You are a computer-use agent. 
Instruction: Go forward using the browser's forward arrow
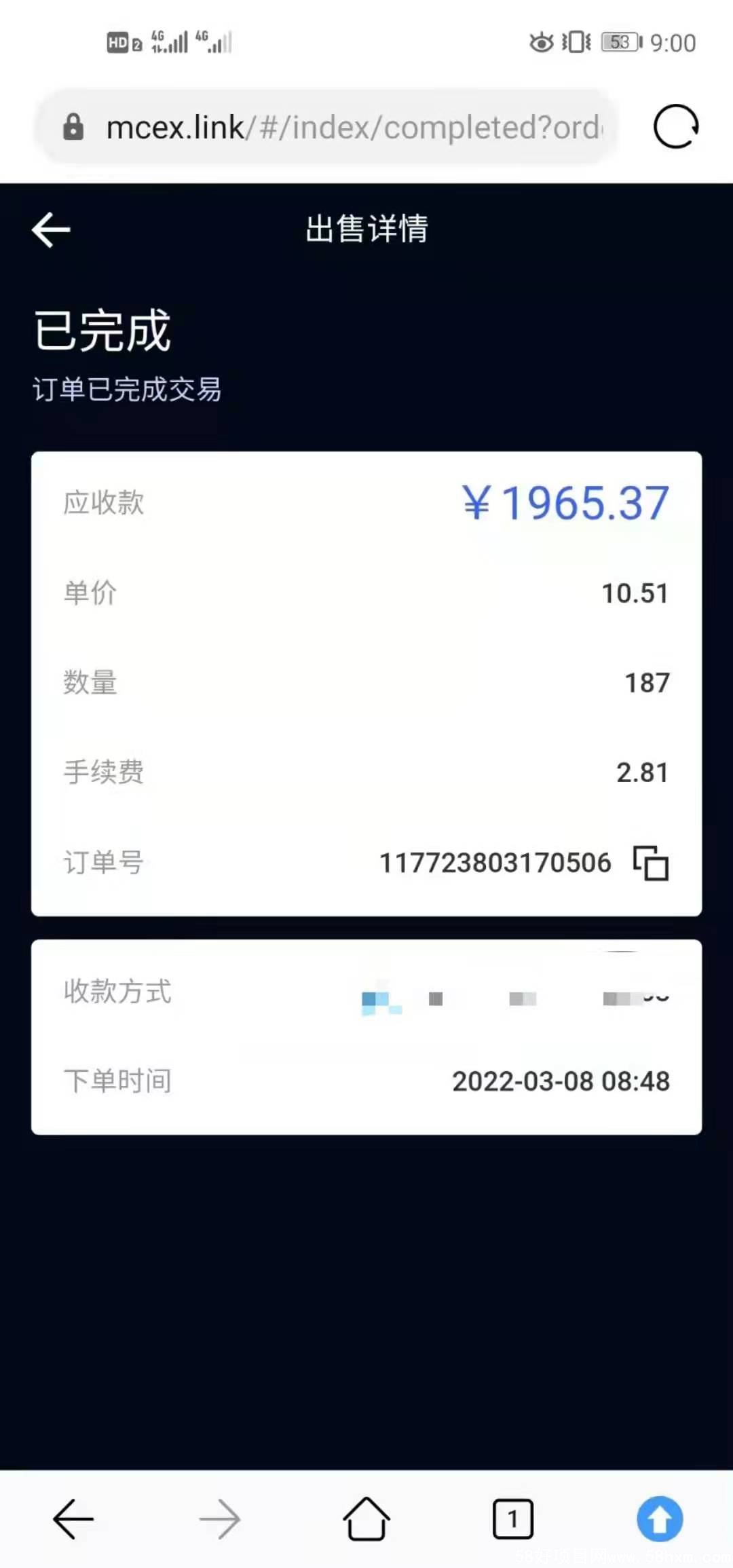(220, 1519)
